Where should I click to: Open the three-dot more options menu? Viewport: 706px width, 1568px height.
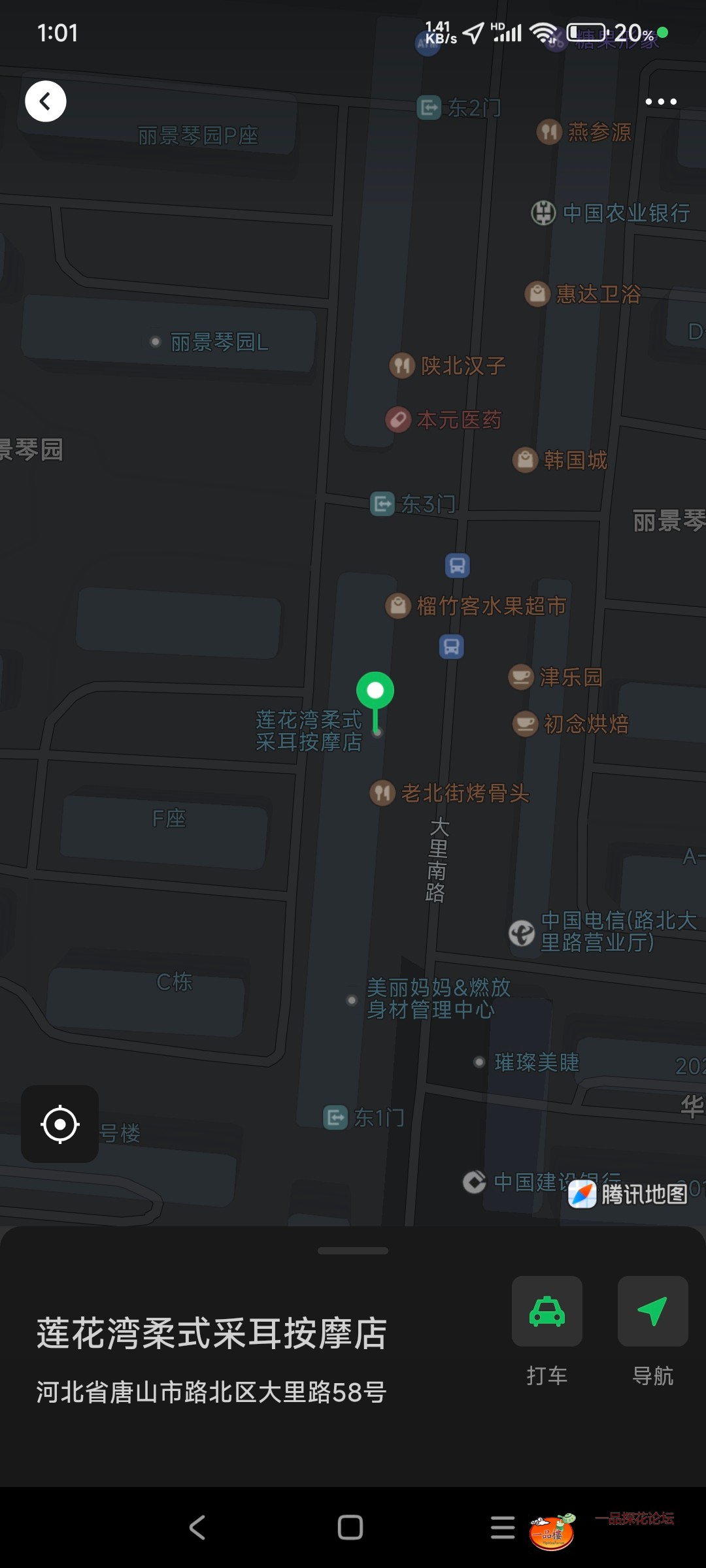[660, 101]
